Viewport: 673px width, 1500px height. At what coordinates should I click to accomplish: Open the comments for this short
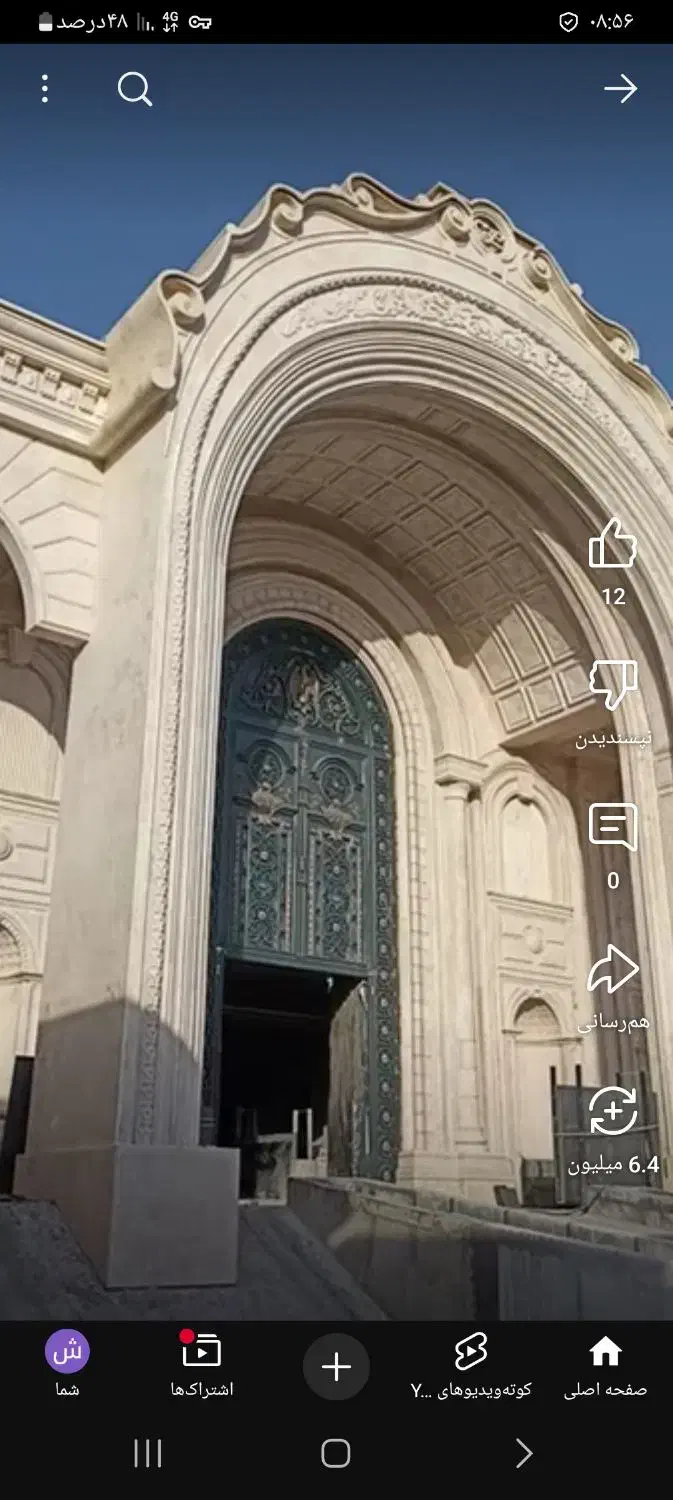point(613,829)
